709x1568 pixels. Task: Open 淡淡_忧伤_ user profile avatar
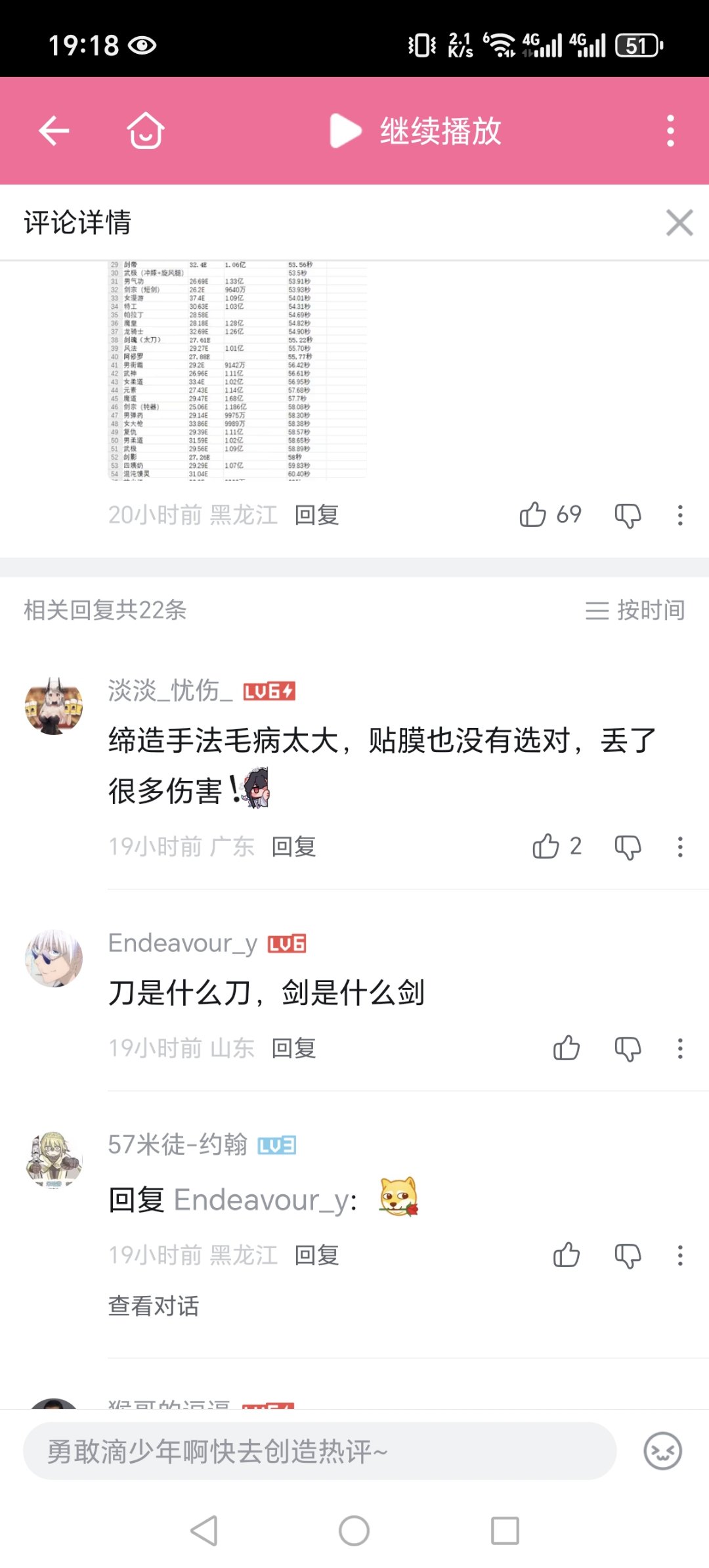54,706
